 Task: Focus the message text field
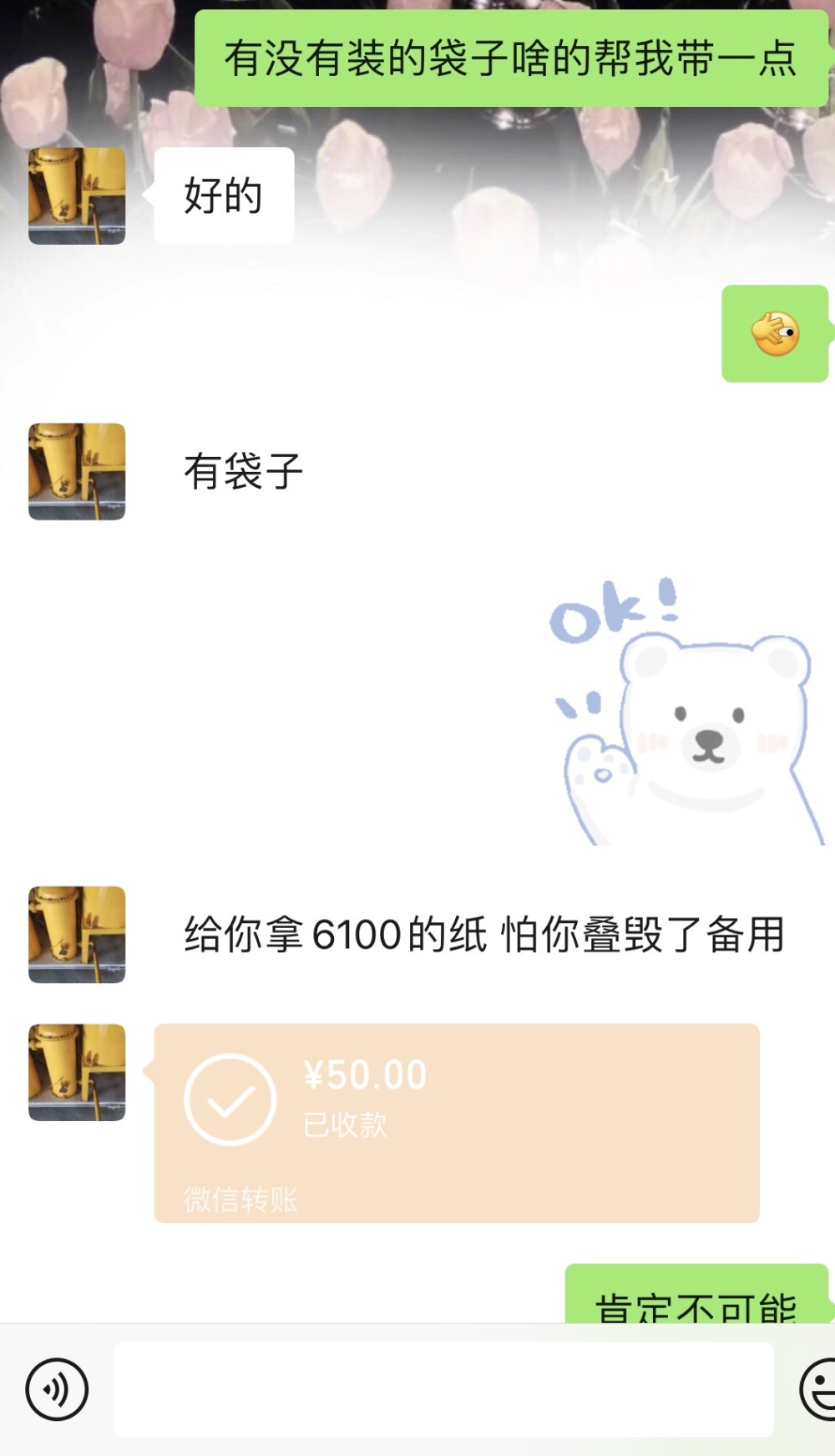click(x=443, y=1389)
